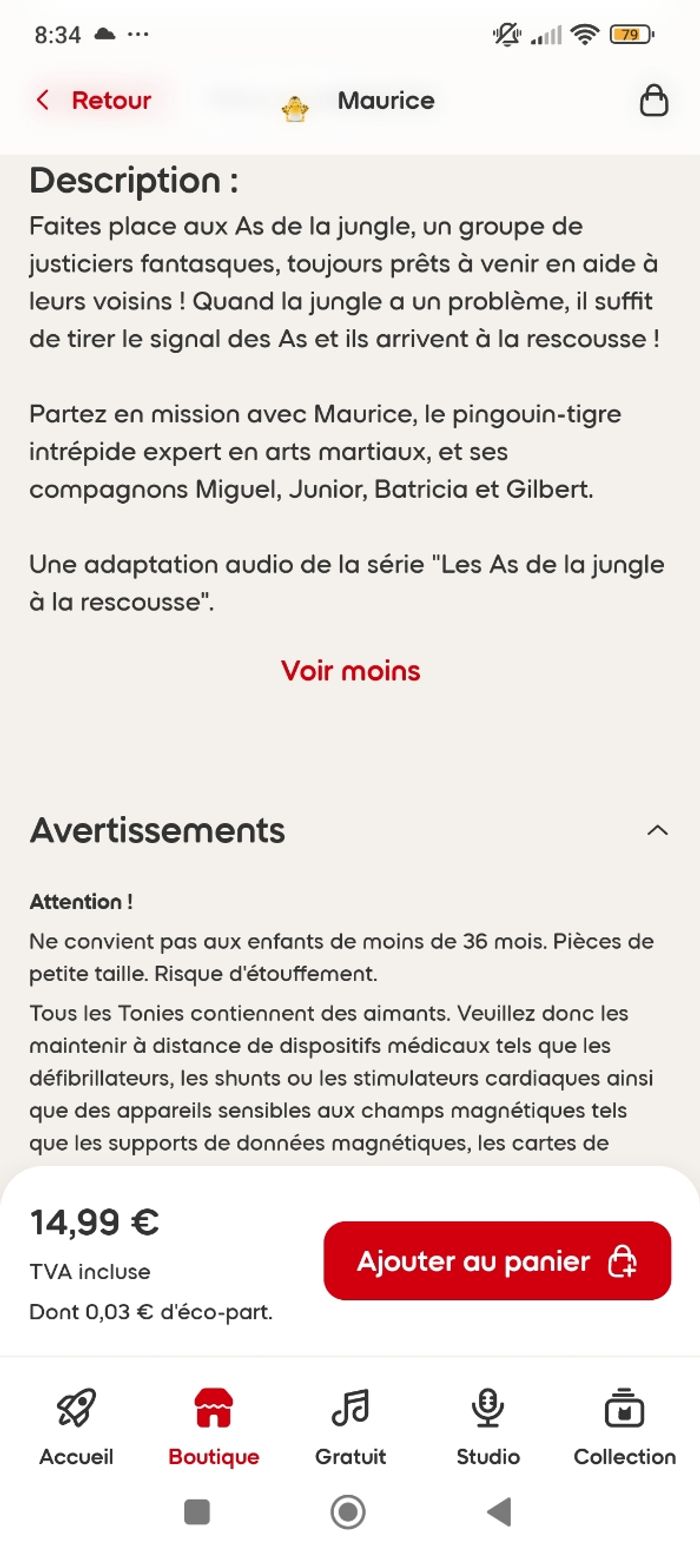Switch to the Accueil tab

pyautogui.click(x=76, y=1426)
